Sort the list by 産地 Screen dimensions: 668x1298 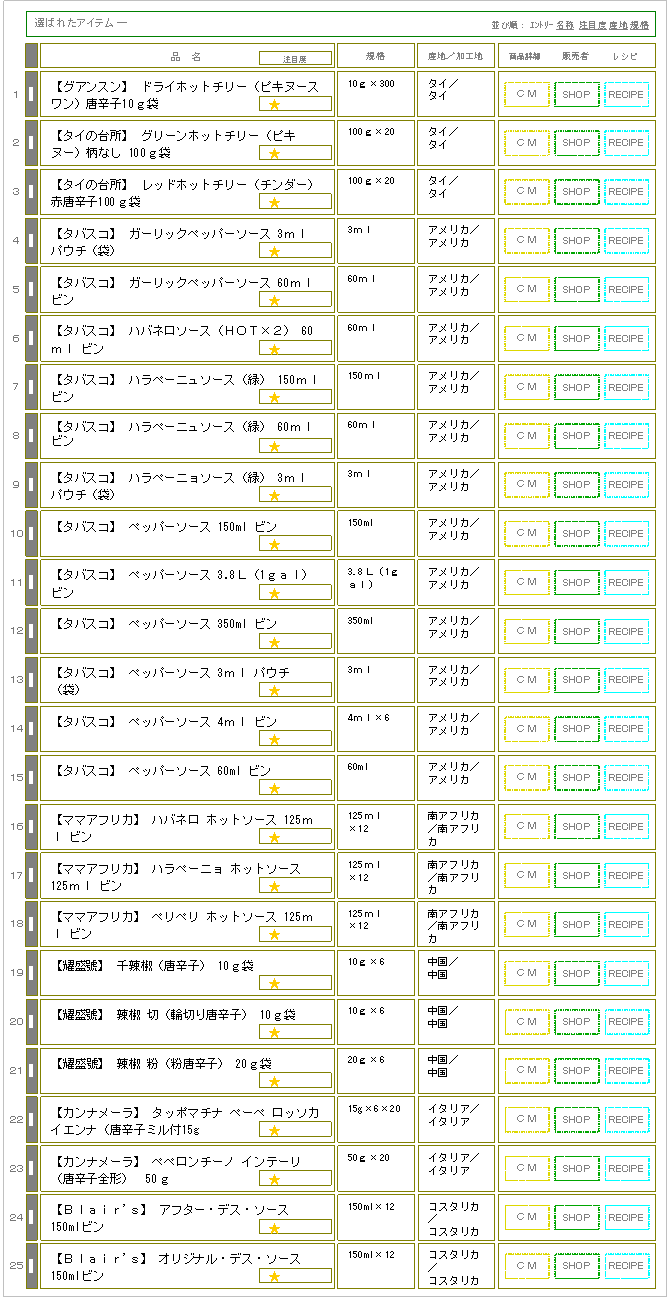pos(618,24)
